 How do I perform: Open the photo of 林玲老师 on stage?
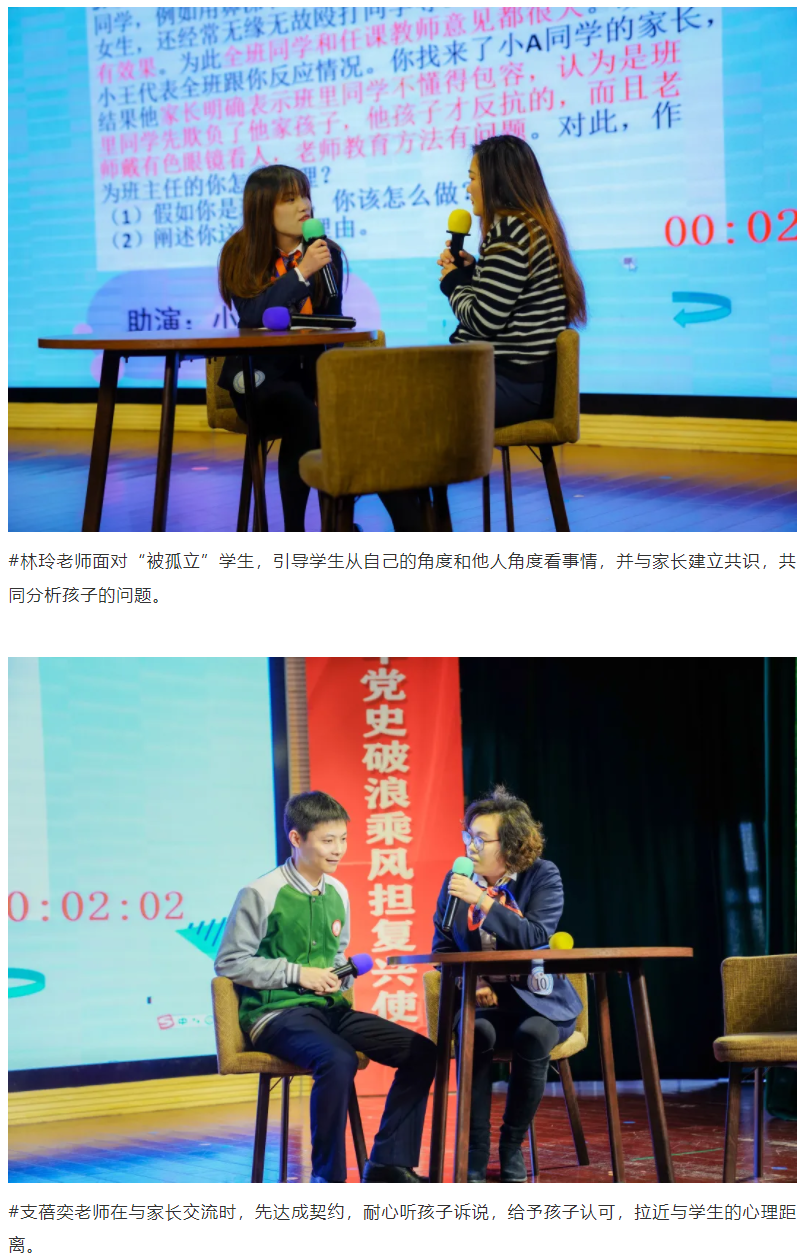click(403, 270)
